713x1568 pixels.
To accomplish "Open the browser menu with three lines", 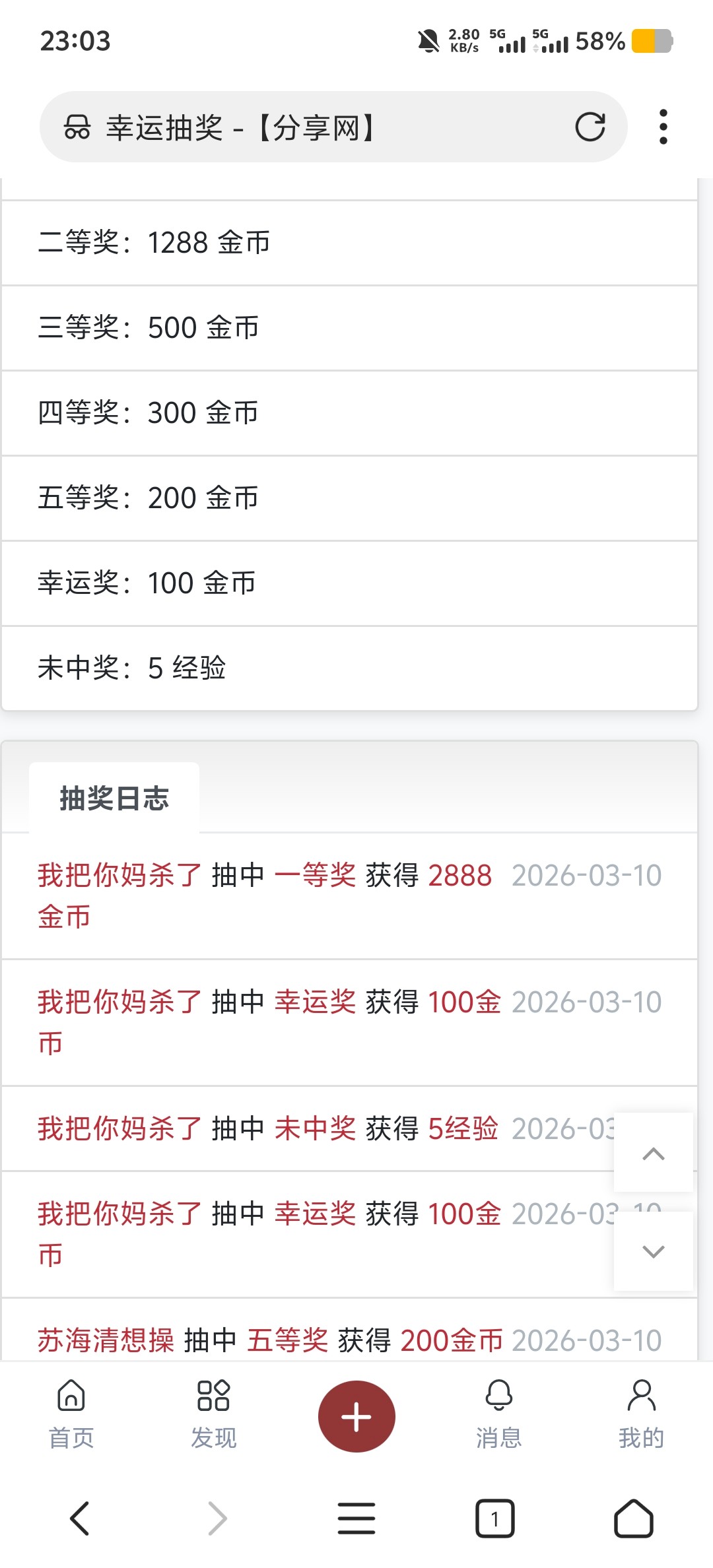I will (x=356, y=1519).
